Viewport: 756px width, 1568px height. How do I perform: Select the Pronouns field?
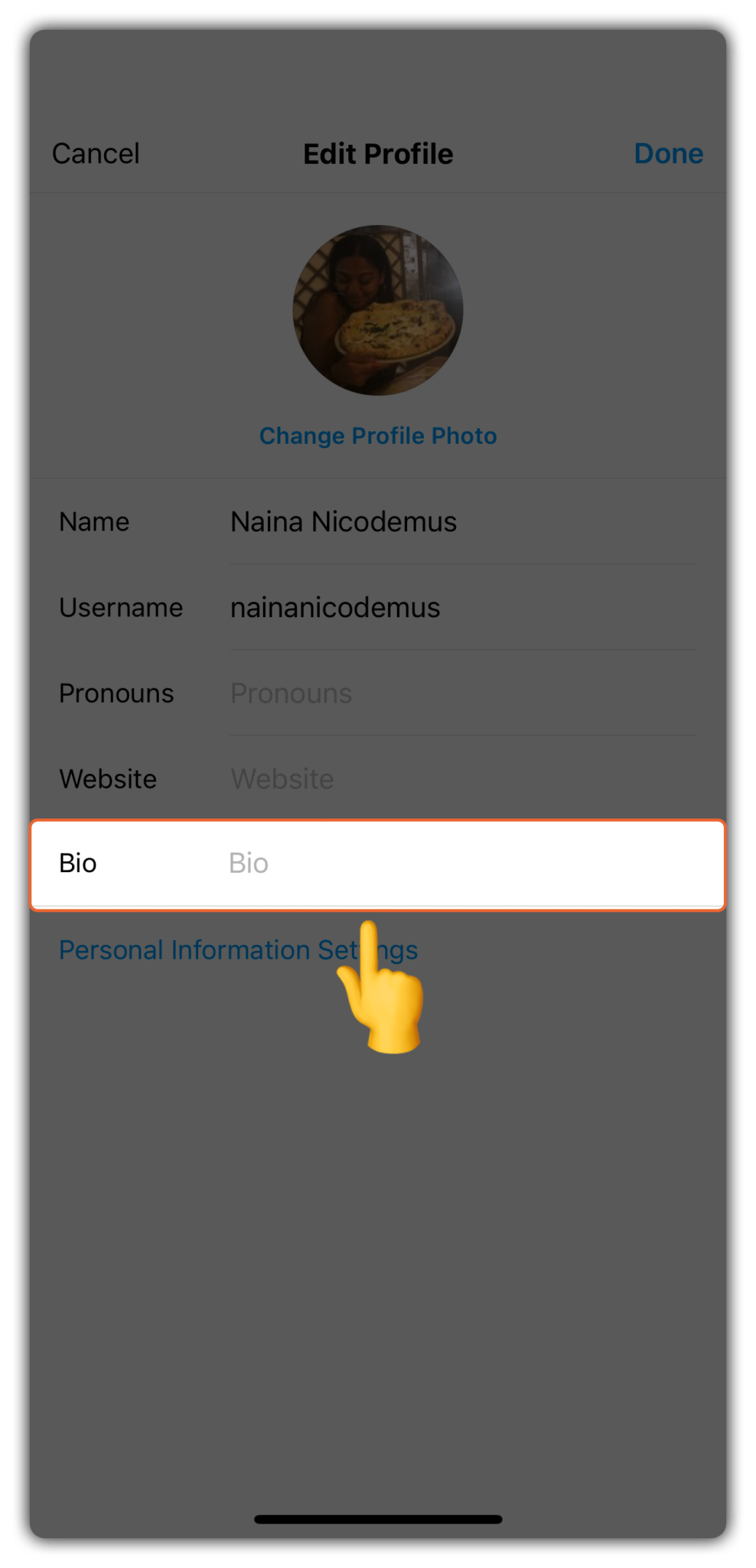click(464, 694)
